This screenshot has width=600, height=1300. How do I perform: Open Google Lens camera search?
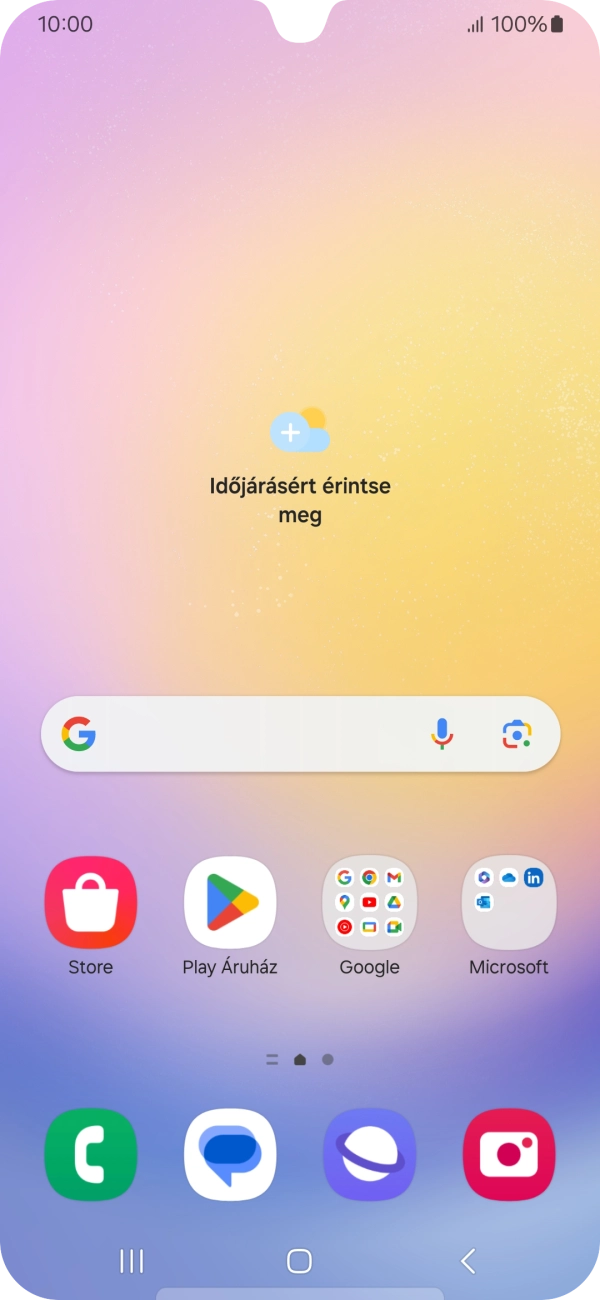pyautogui.click(x=516, y=735)
